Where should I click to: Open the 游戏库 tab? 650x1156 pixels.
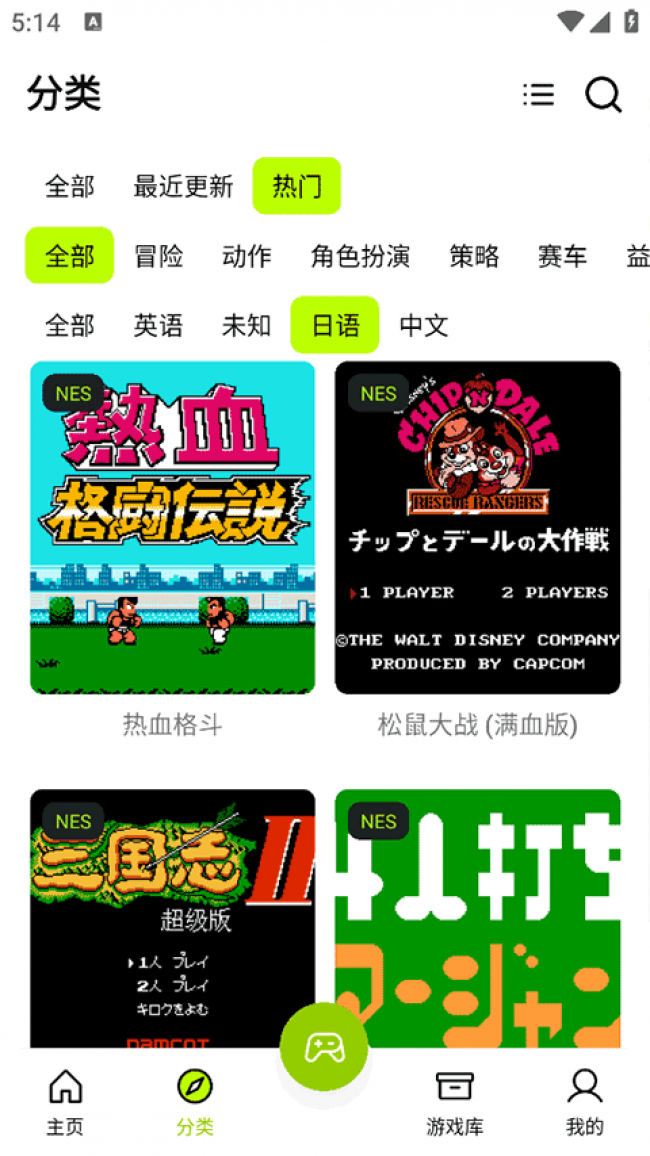click(x=455, y=1102)
